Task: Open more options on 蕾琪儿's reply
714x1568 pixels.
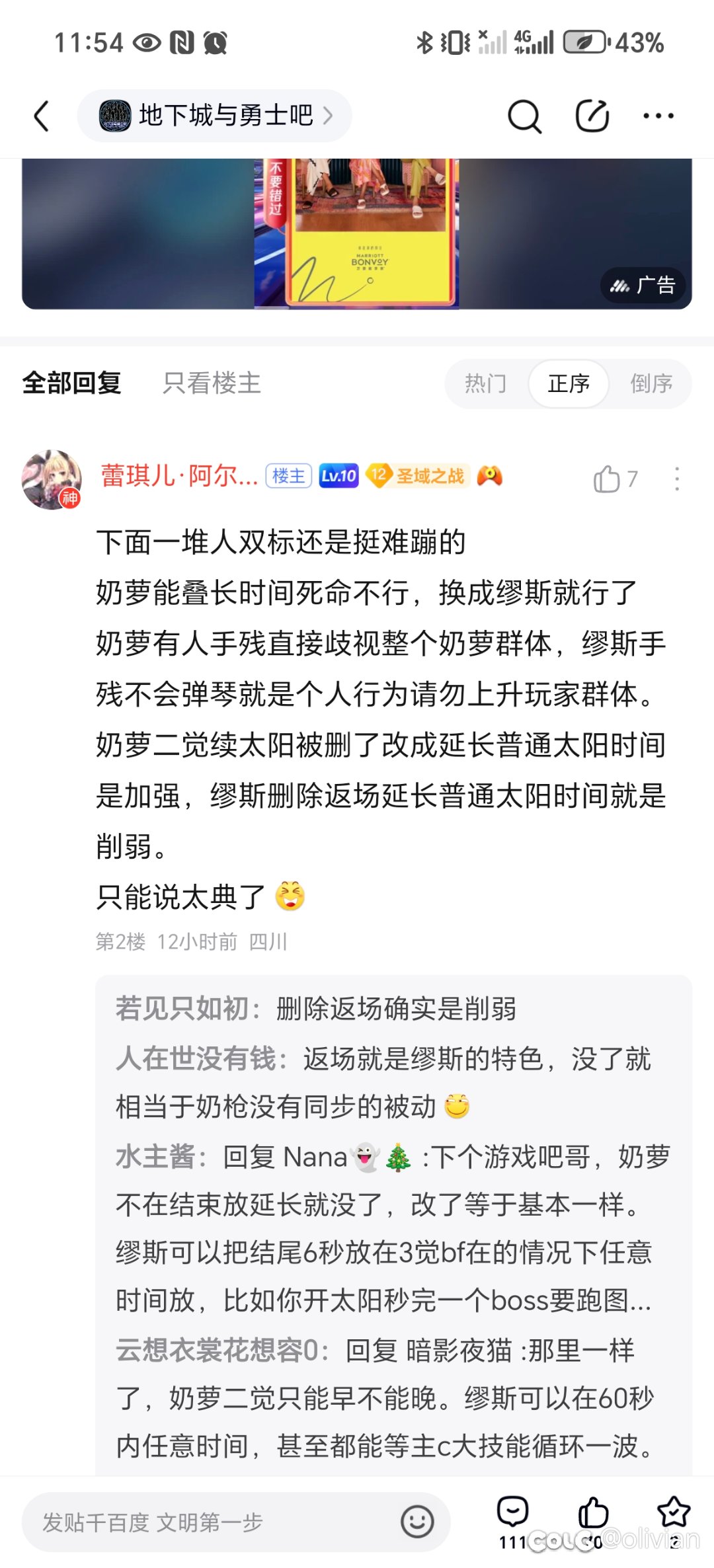Action: tap(677, 479)
